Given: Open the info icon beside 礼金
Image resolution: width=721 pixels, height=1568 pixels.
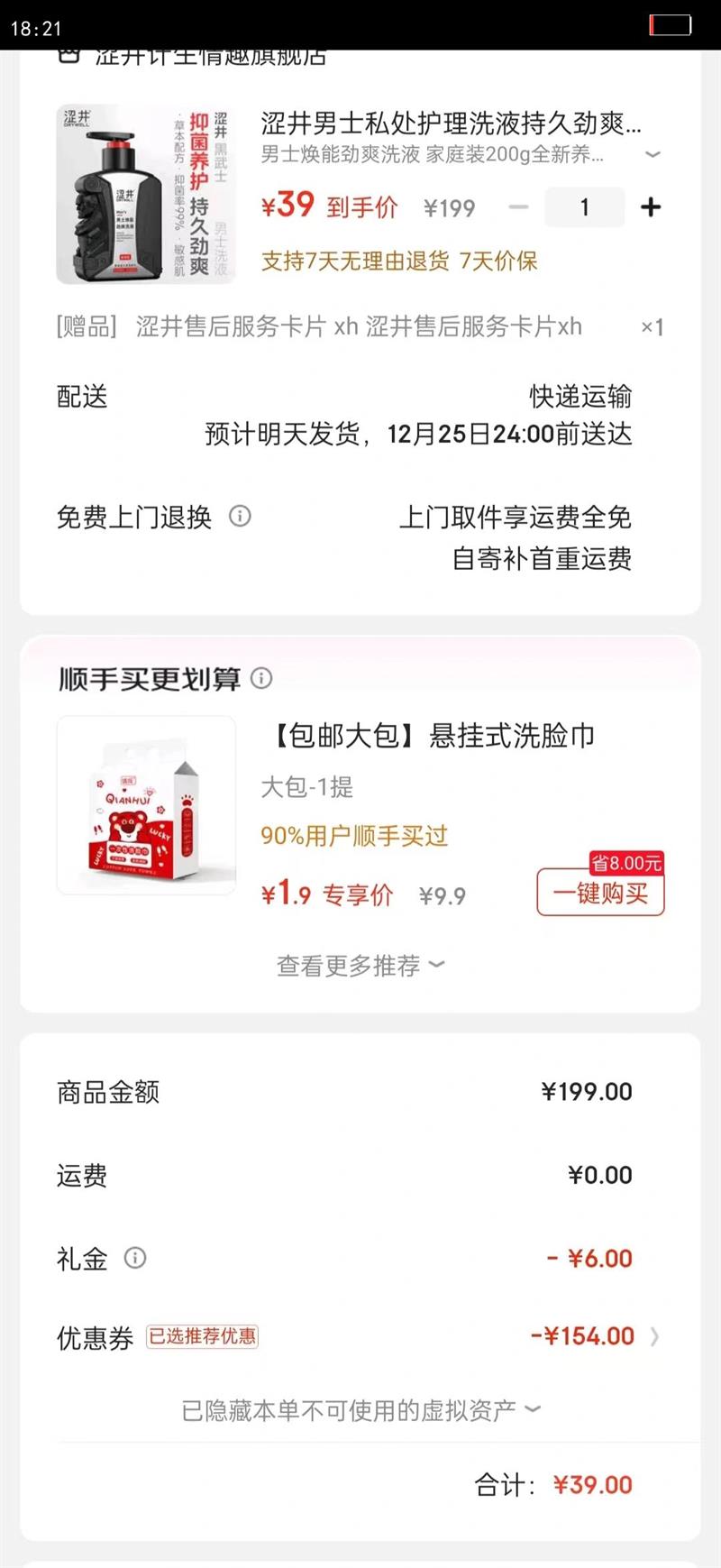Looking at the screenshot, I should coord(135,1258).
